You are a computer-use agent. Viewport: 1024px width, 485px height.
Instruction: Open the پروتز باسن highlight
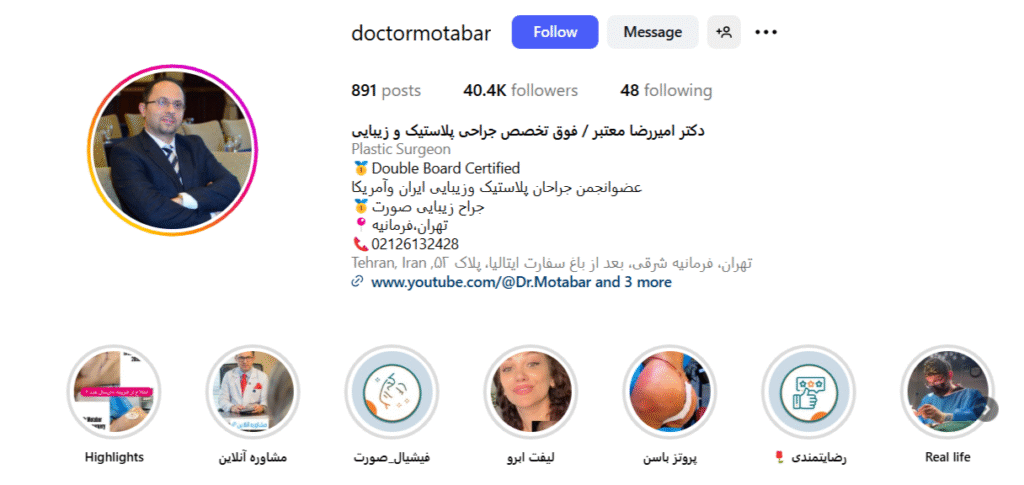coord(668,391)
